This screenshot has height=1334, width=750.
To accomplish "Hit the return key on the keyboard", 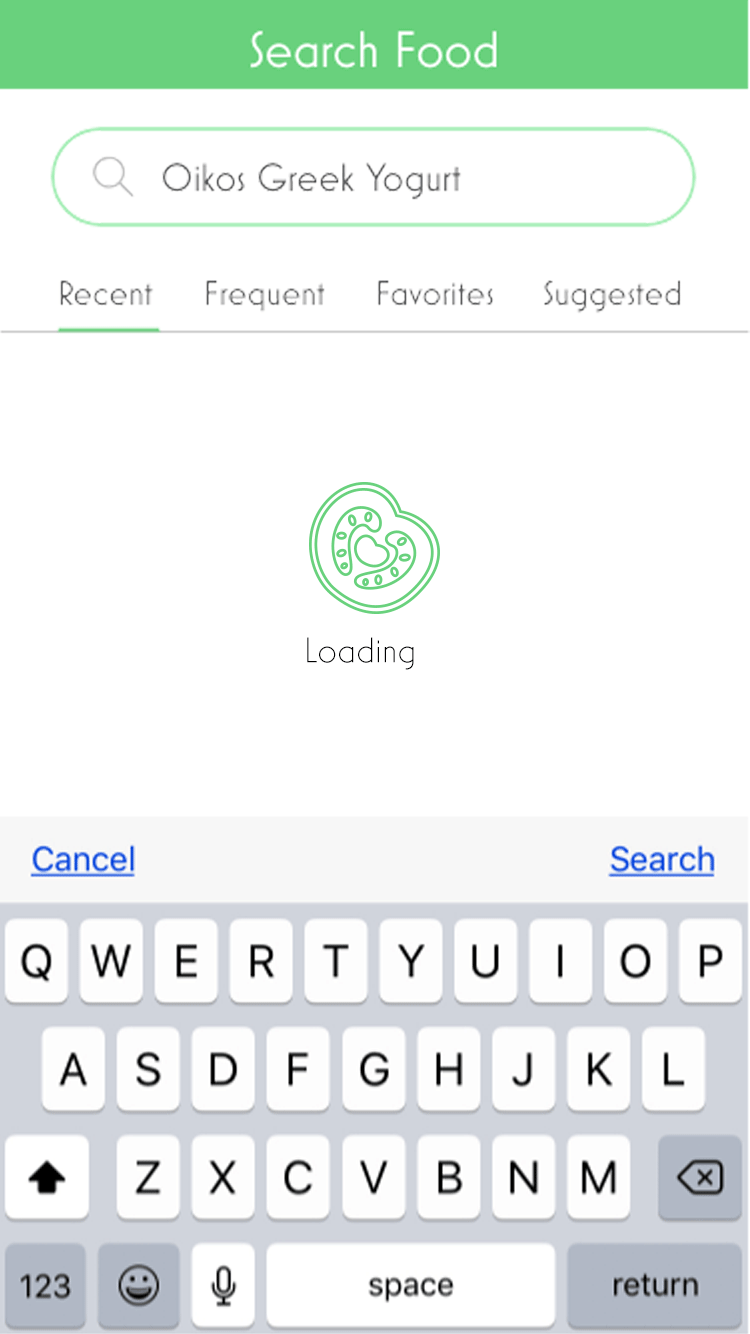I will pyautogui.click(x=655, y=1285).
